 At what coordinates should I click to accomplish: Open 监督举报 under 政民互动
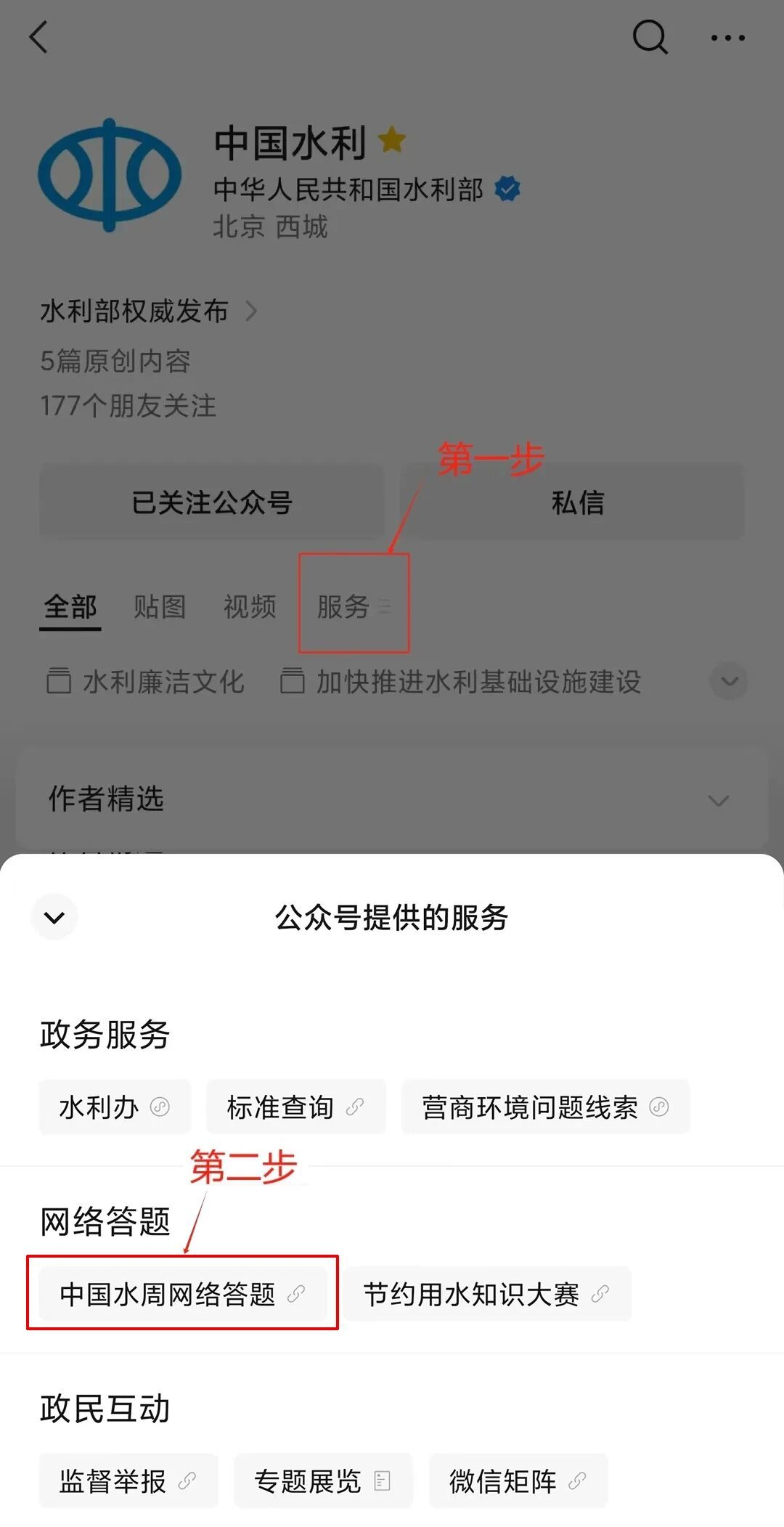pos(128,1481)
